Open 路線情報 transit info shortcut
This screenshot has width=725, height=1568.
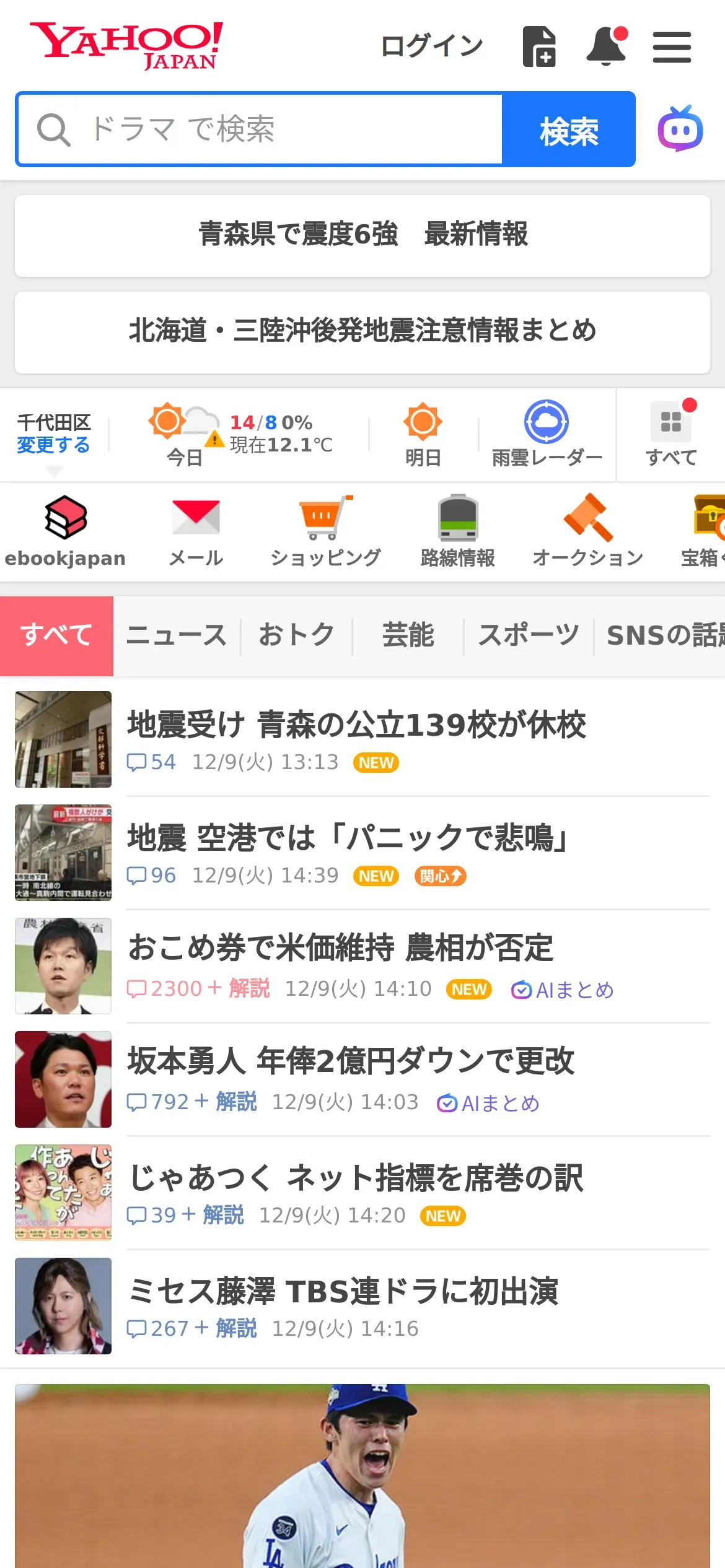tap(457, 531)
